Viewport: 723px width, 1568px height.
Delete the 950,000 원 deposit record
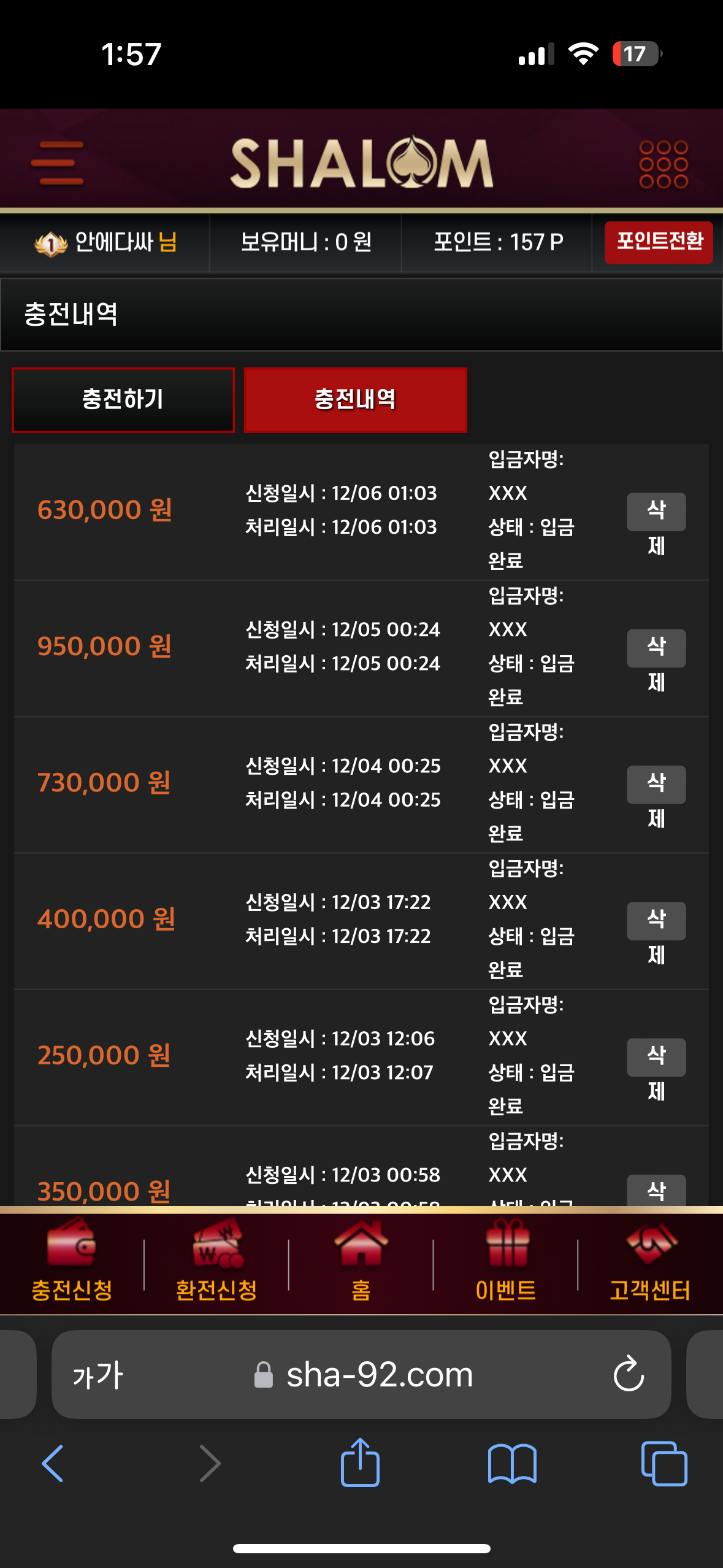656,648
